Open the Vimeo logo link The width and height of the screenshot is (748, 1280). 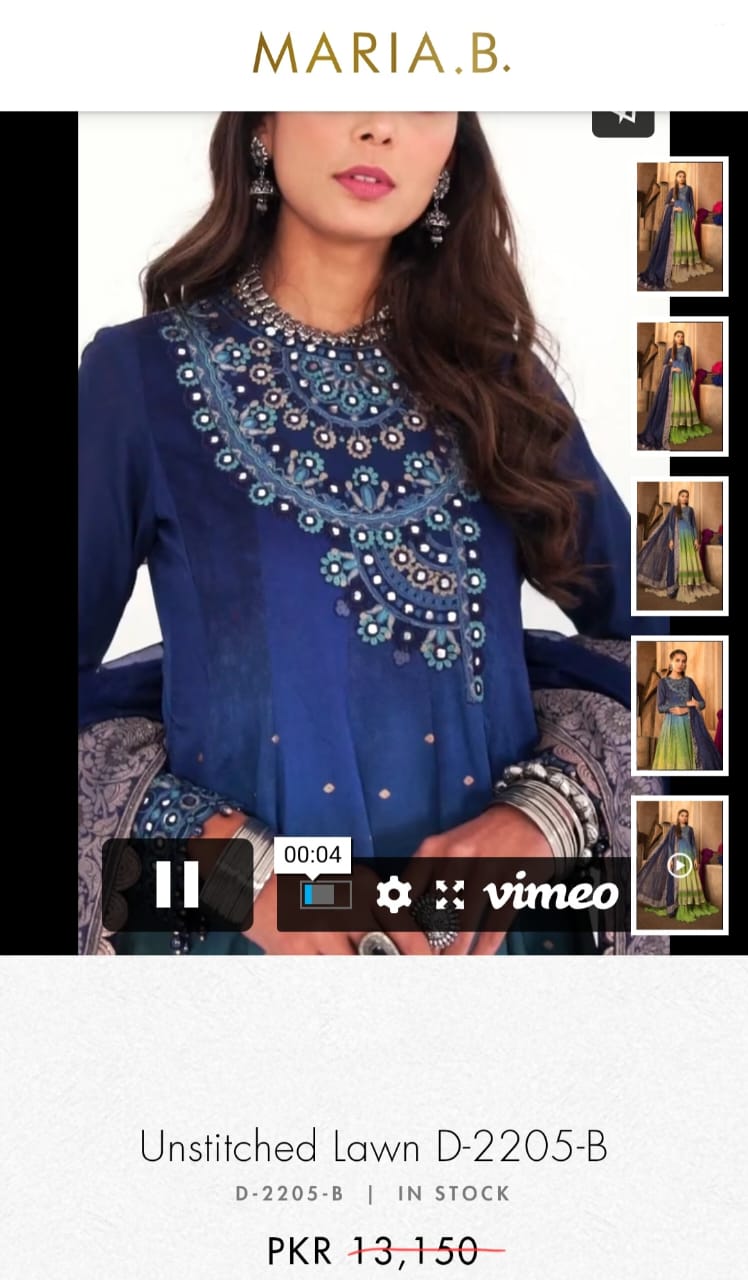(550, 893)
